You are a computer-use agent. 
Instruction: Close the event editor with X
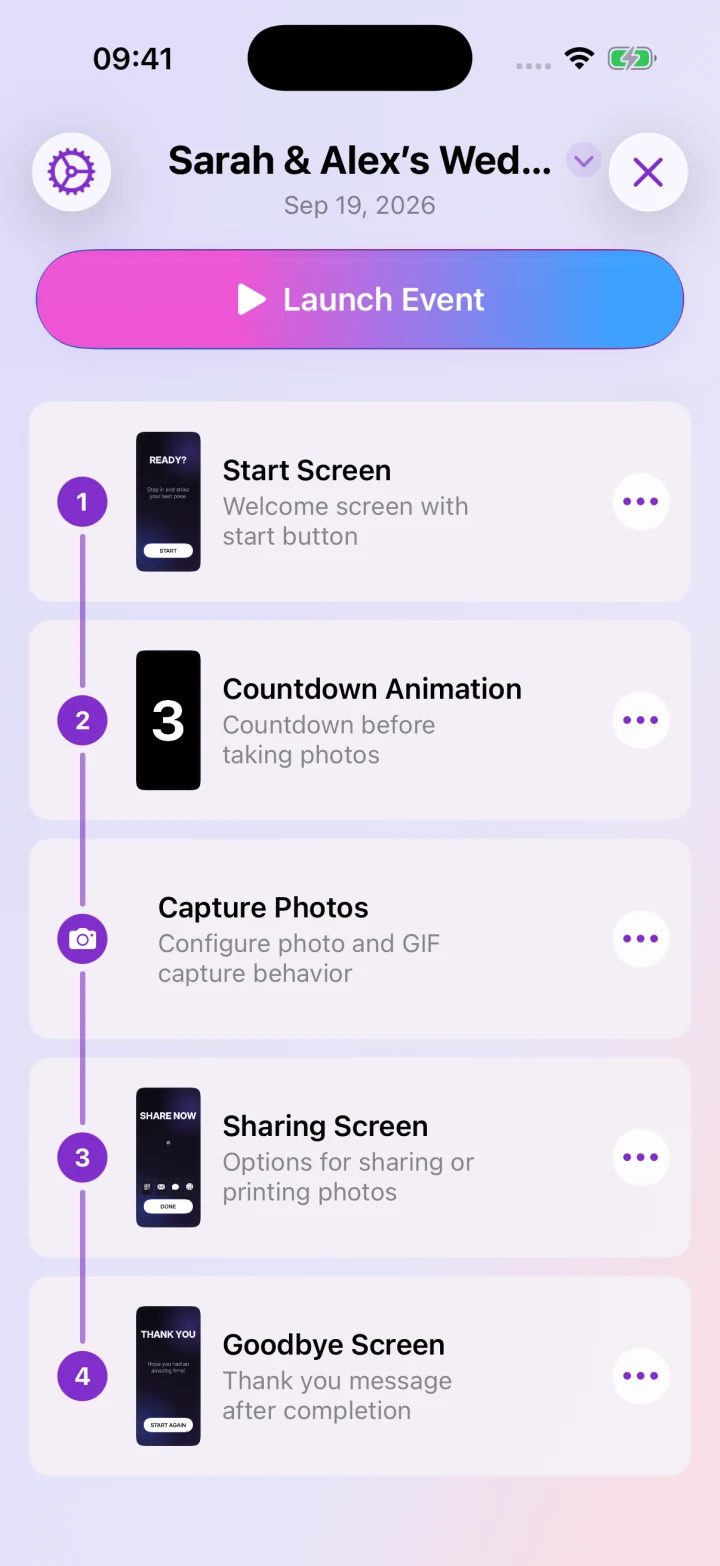(x=648, y=172)
